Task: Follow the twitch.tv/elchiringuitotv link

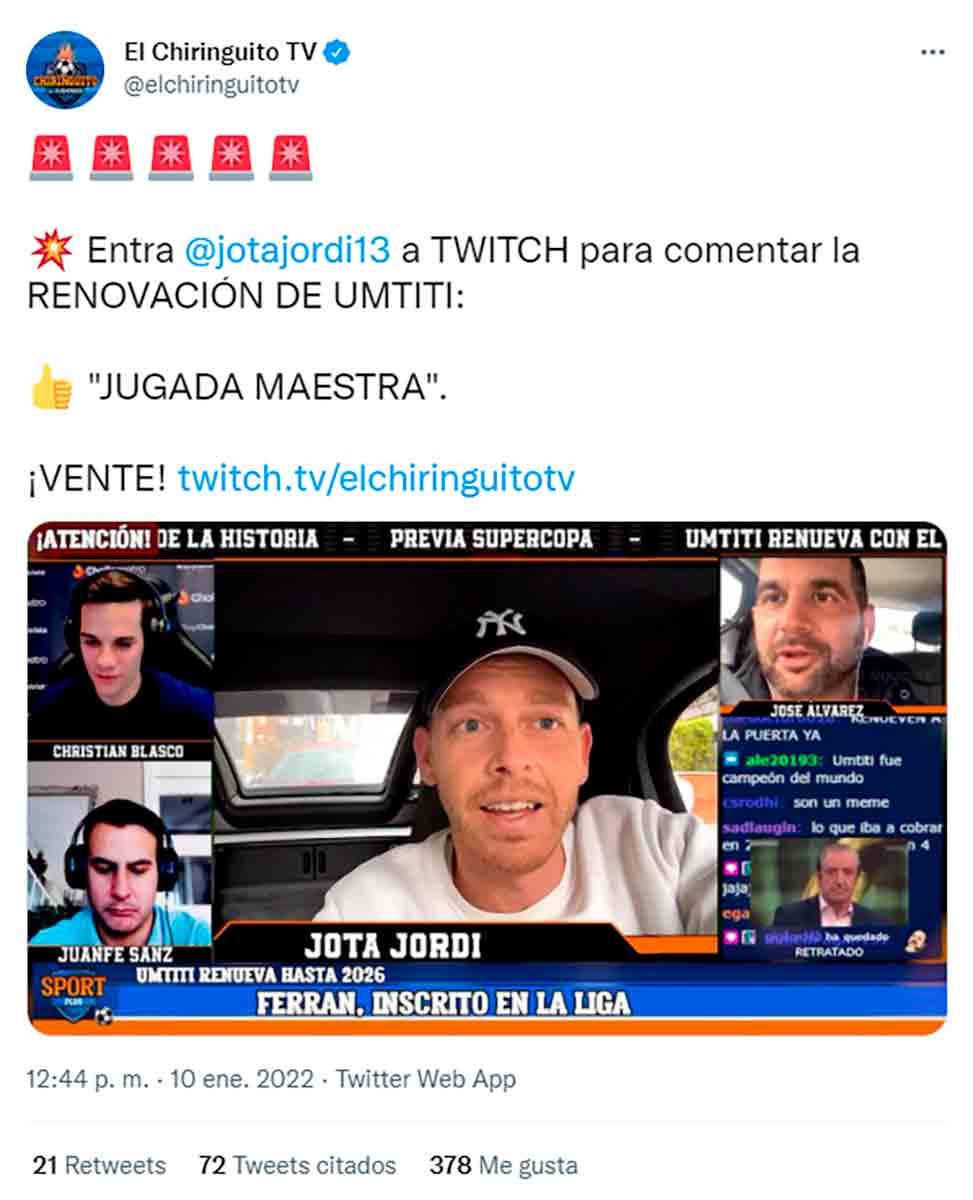Action: tap(376, 478)
